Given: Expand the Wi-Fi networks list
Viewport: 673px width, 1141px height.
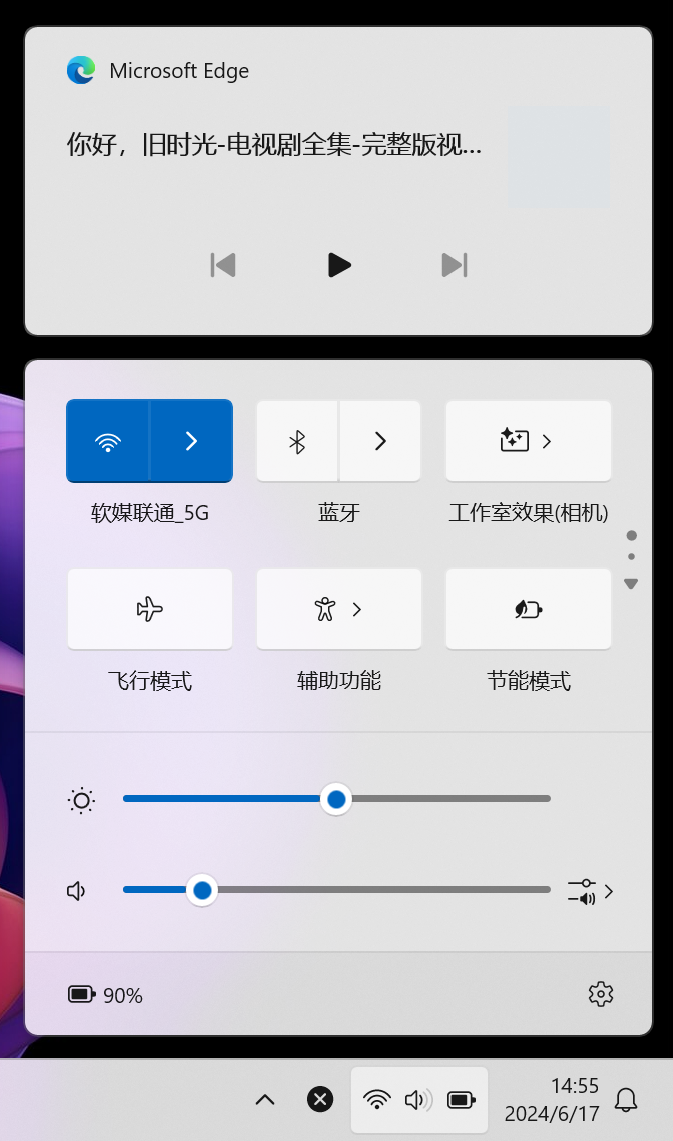Looking at the screenshot, I should (x=191, y=441).
